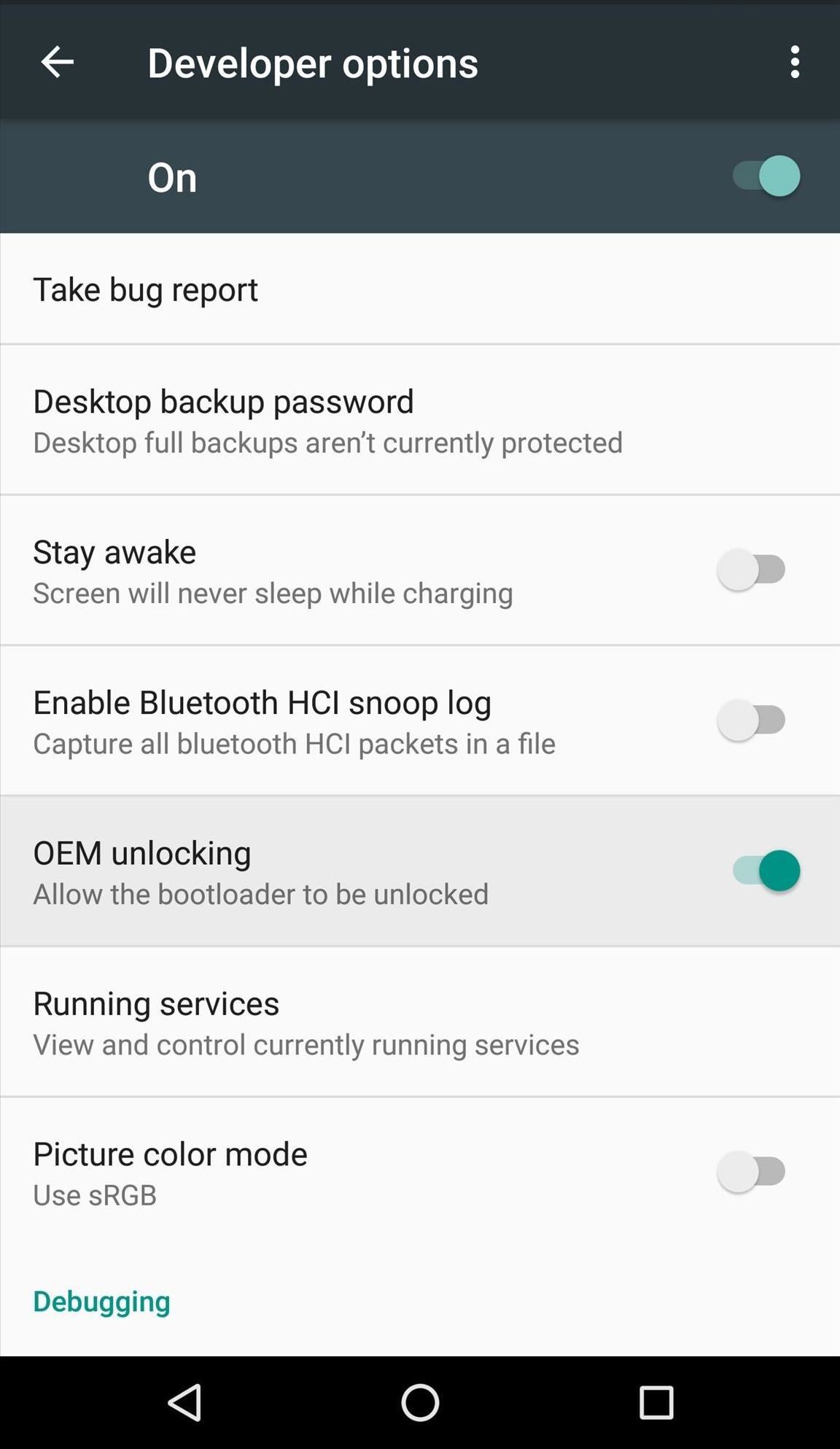Open Desktop backup password setting
840x1449 pixels.
pyautogui.click(x=420, y=420)
